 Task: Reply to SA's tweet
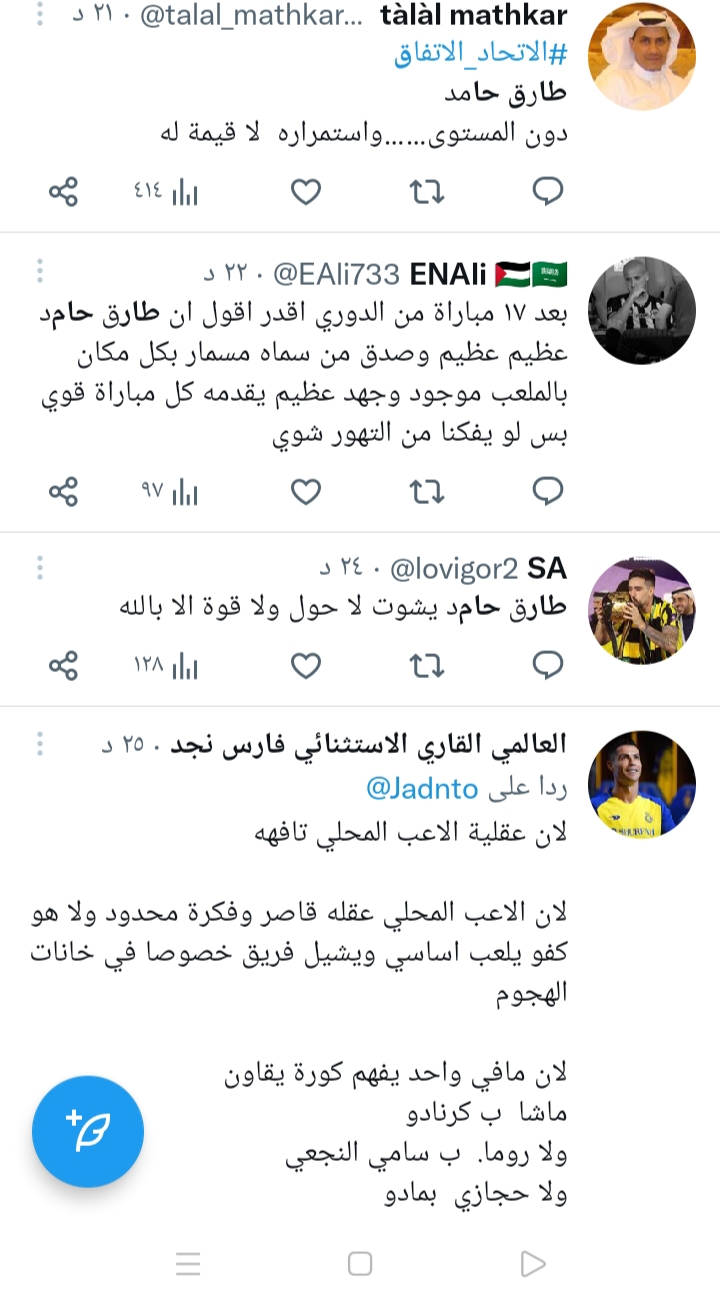pyautogui.click(x=547, y=664)
